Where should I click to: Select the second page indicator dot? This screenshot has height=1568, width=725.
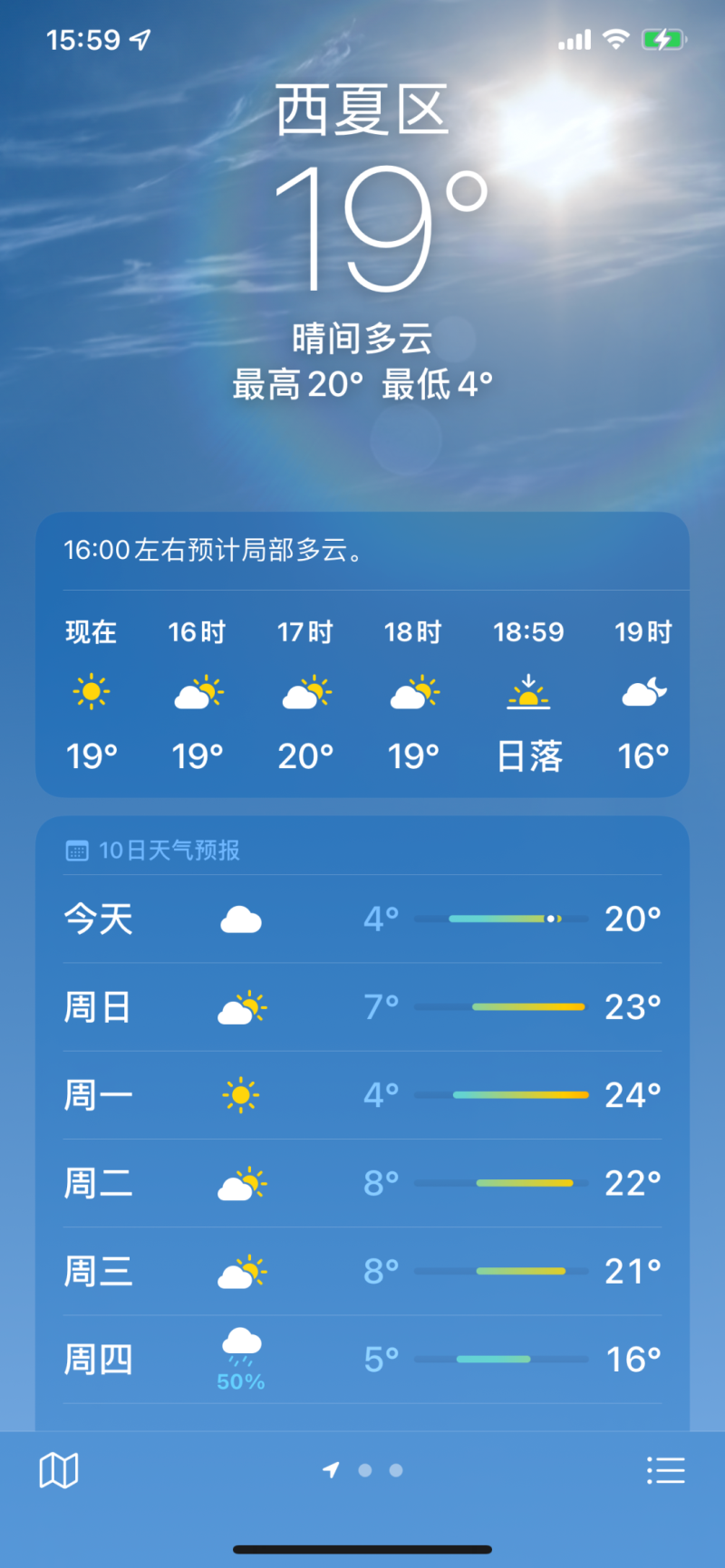pos(365,1470)
